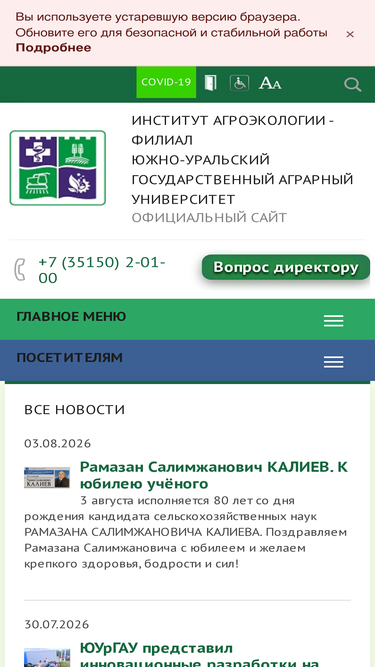Enable the accessibility wheelchair version

tap(239, 83)
